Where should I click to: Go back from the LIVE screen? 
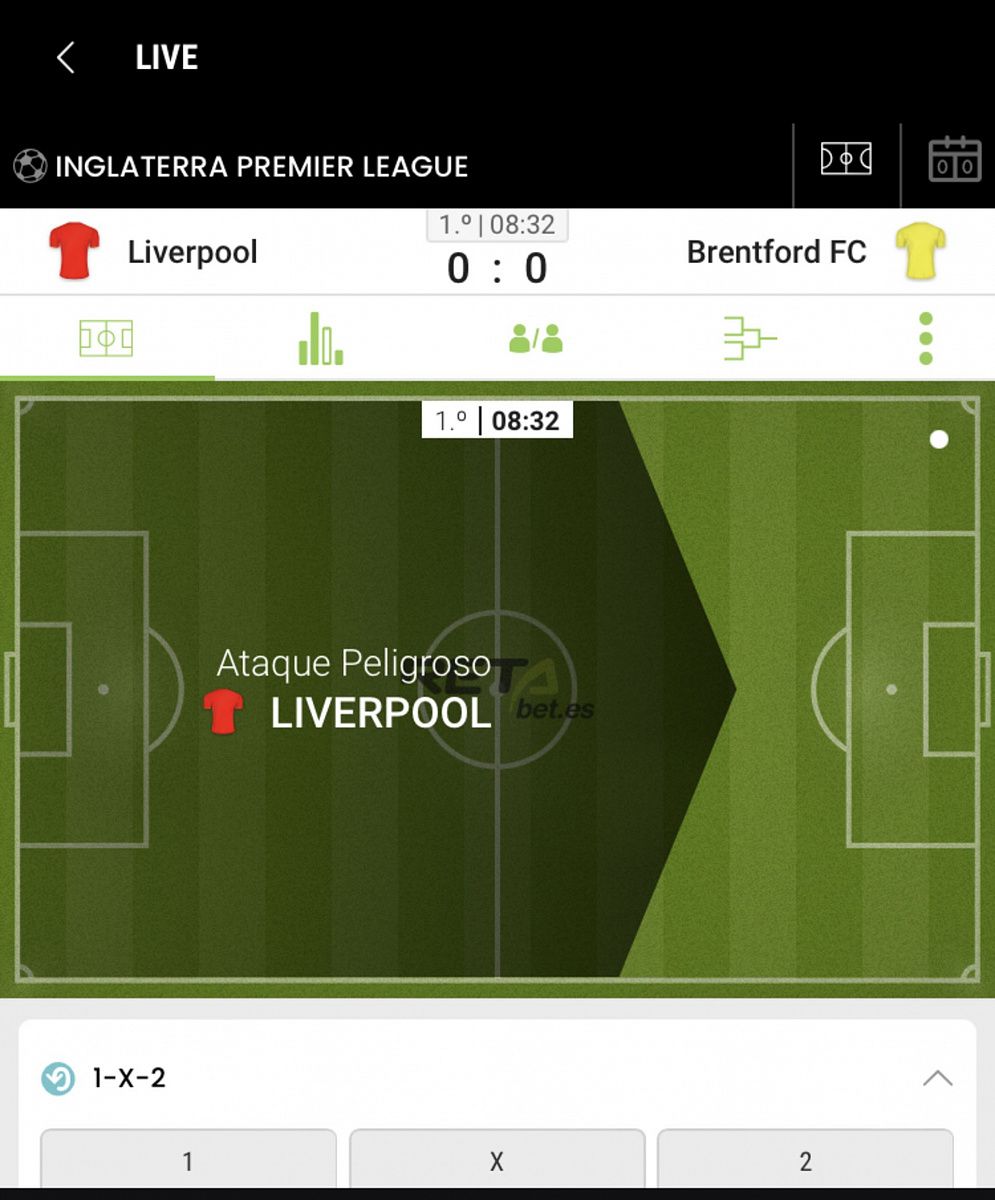tap(66, 58)
